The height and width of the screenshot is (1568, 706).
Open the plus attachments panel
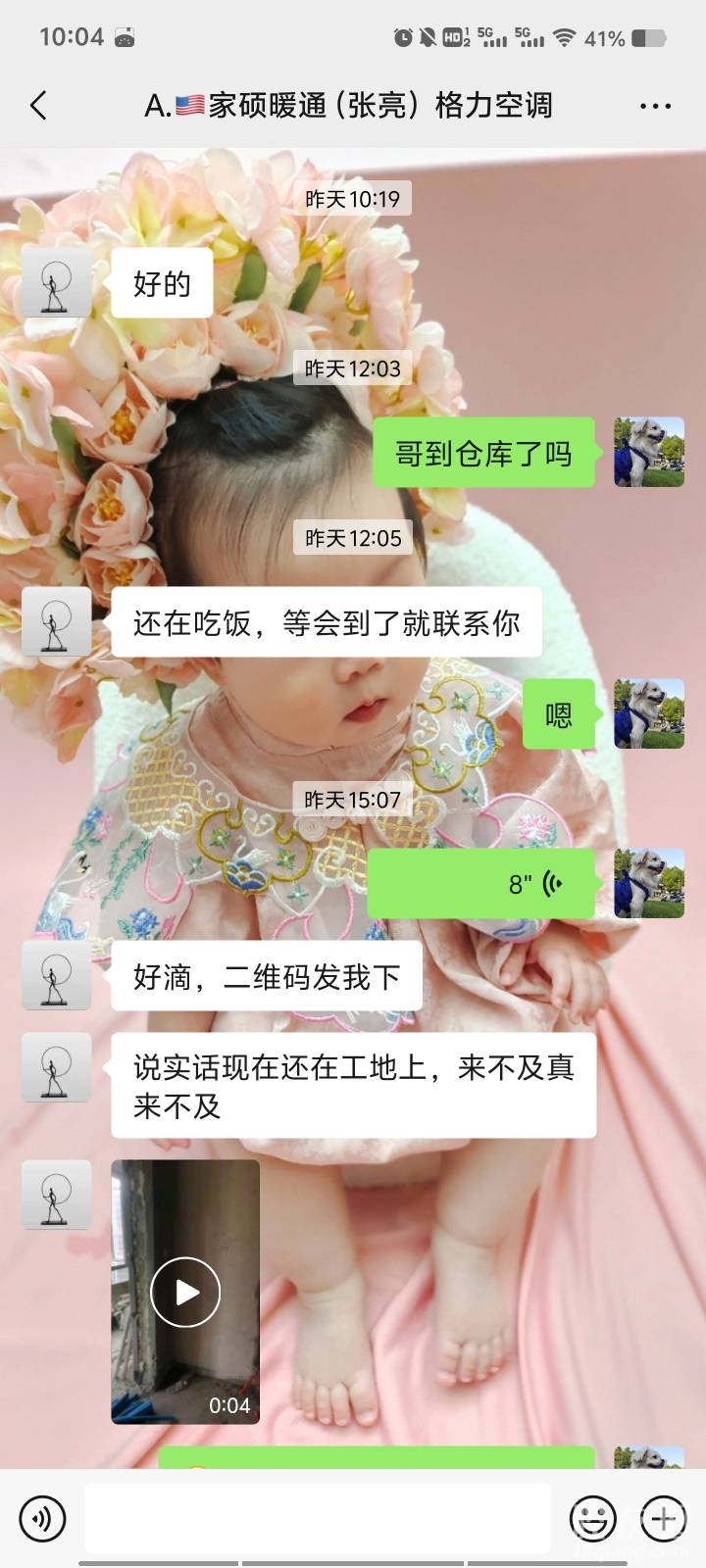[x=664, y=1519]
